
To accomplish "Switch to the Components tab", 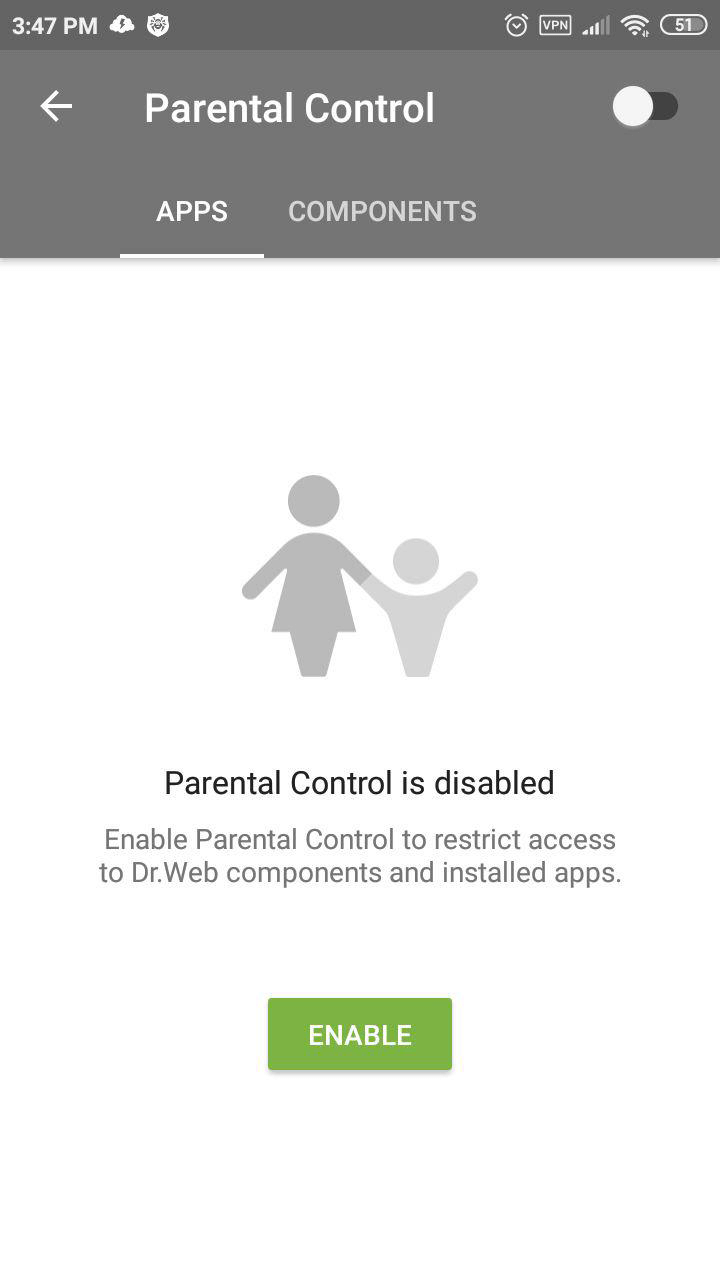I will (x=382, y=211).
